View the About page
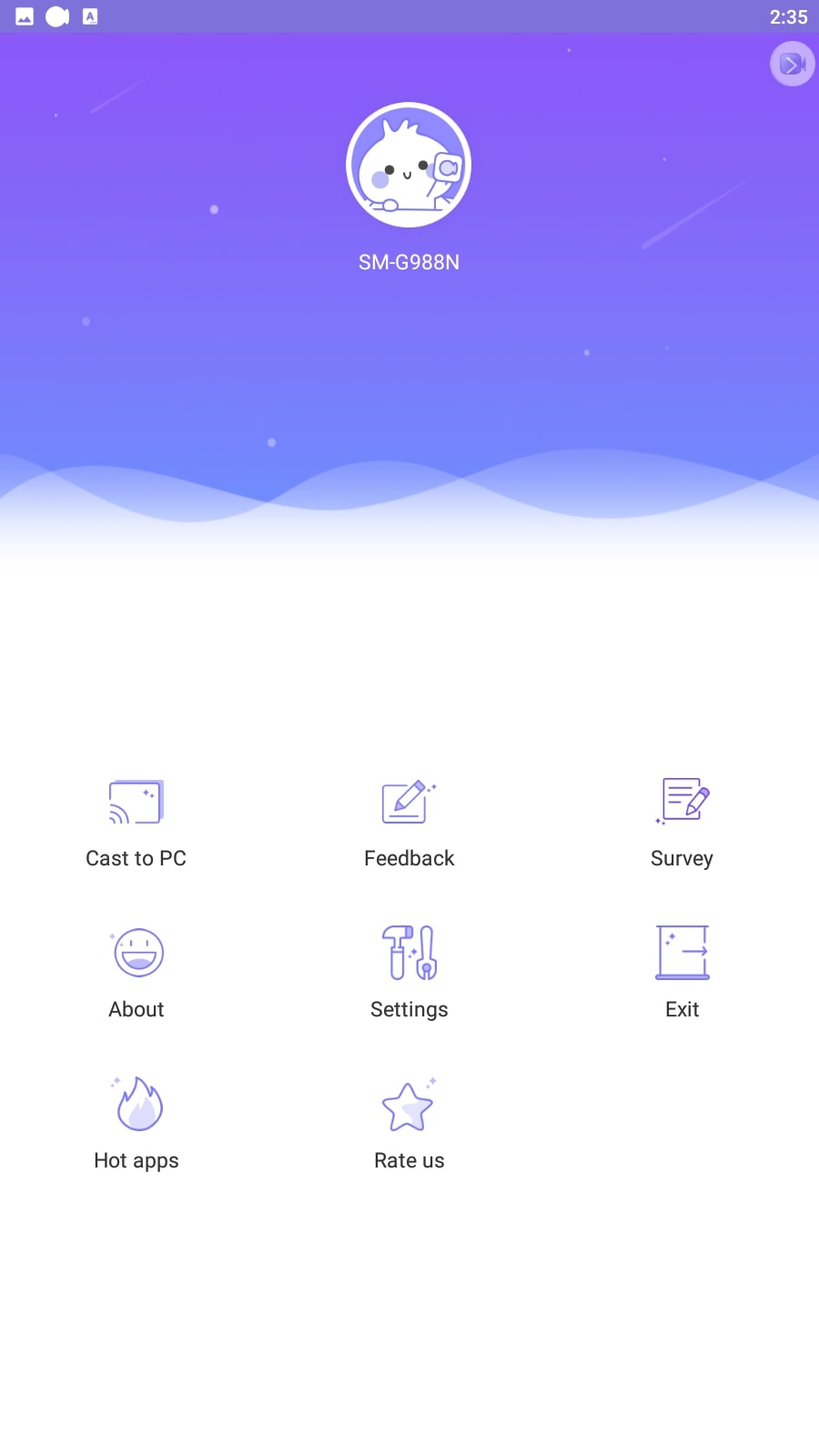 pos(136,974)
